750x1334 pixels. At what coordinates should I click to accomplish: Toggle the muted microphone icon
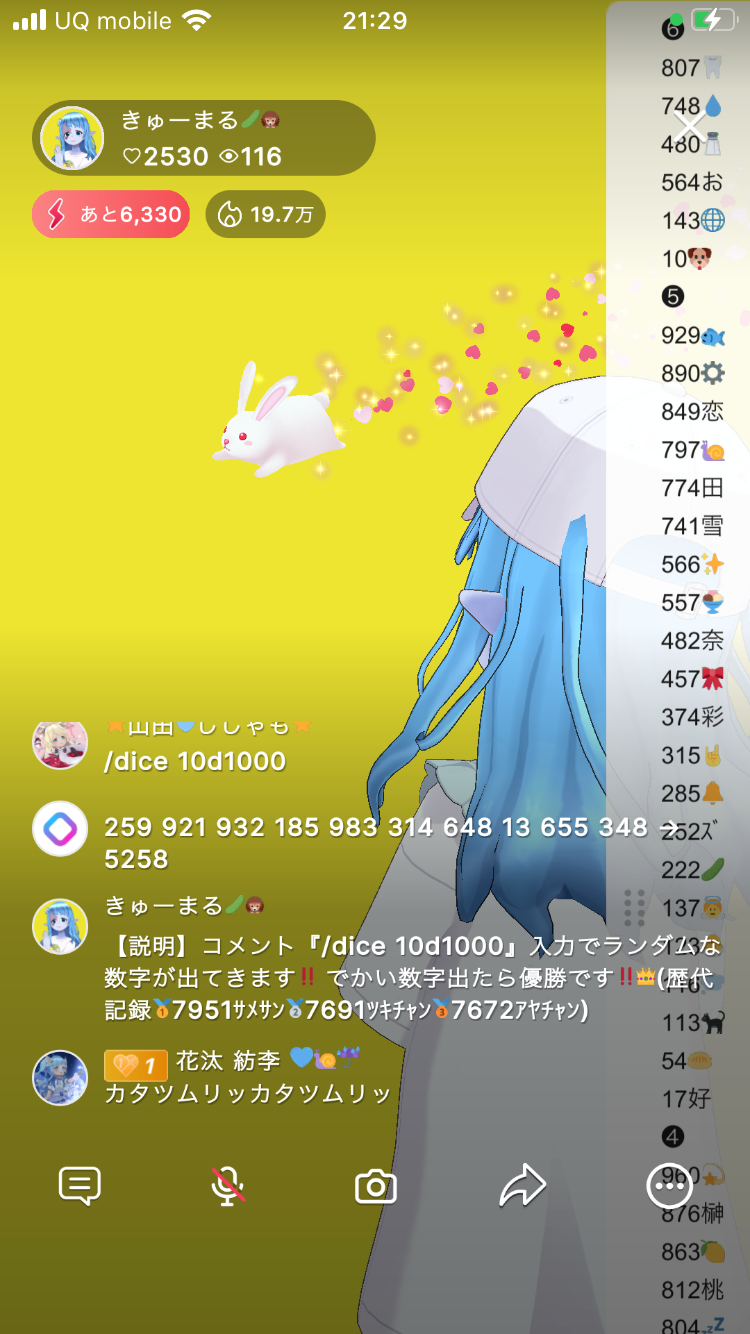(228, 1186)
